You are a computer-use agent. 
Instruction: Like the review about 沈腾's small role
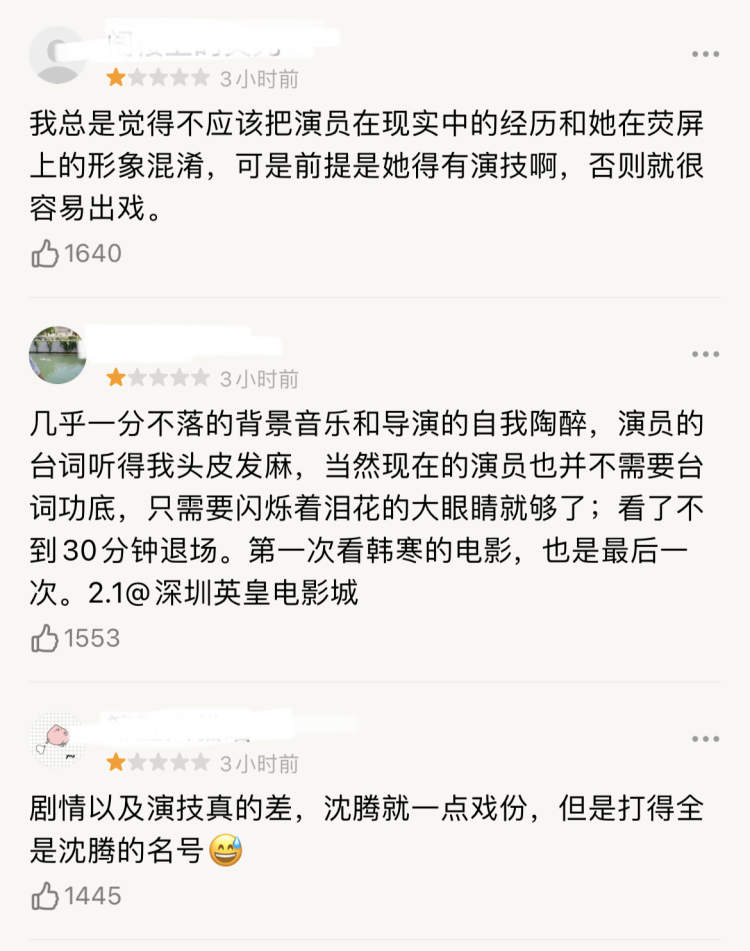pos(46,896)
